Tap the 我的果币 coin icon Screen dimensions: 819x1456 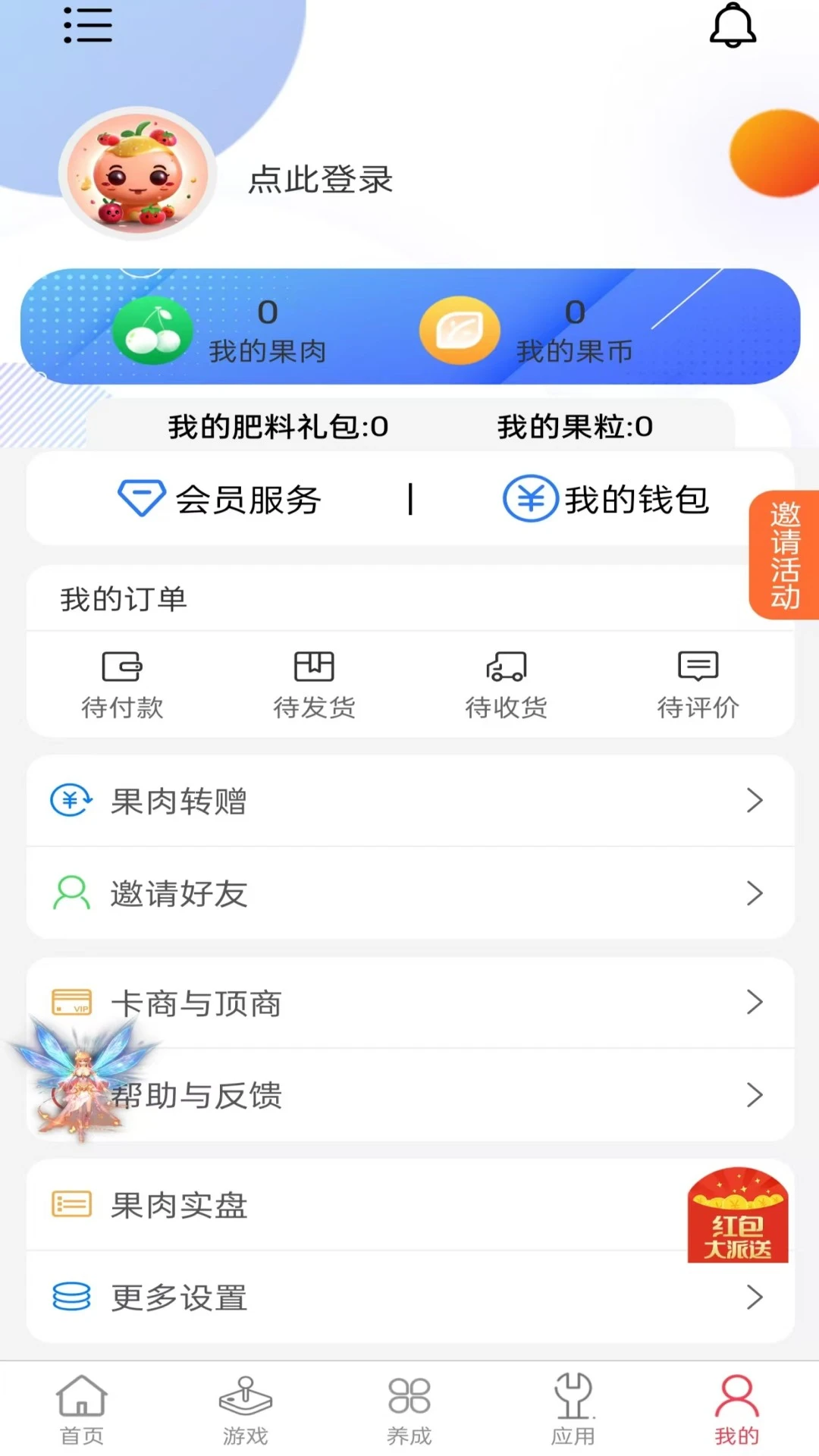(459, 330)
